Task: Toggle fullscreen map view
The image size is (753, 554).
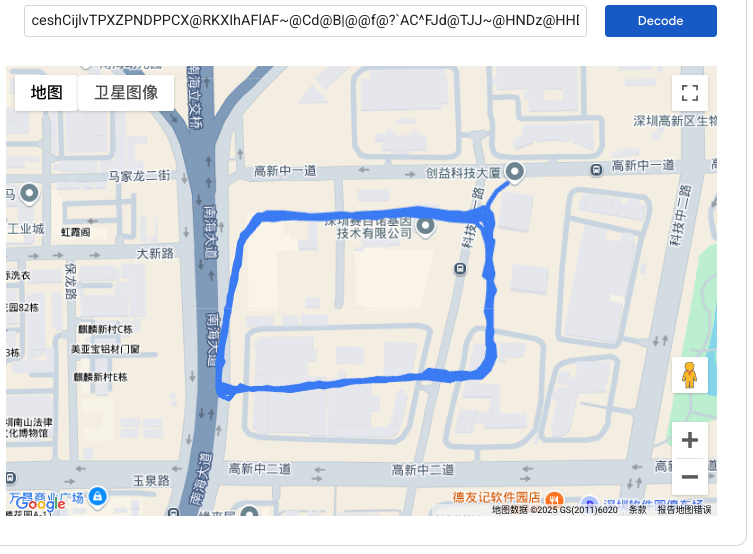Action: pyautogui.click(x=689, y=93)
